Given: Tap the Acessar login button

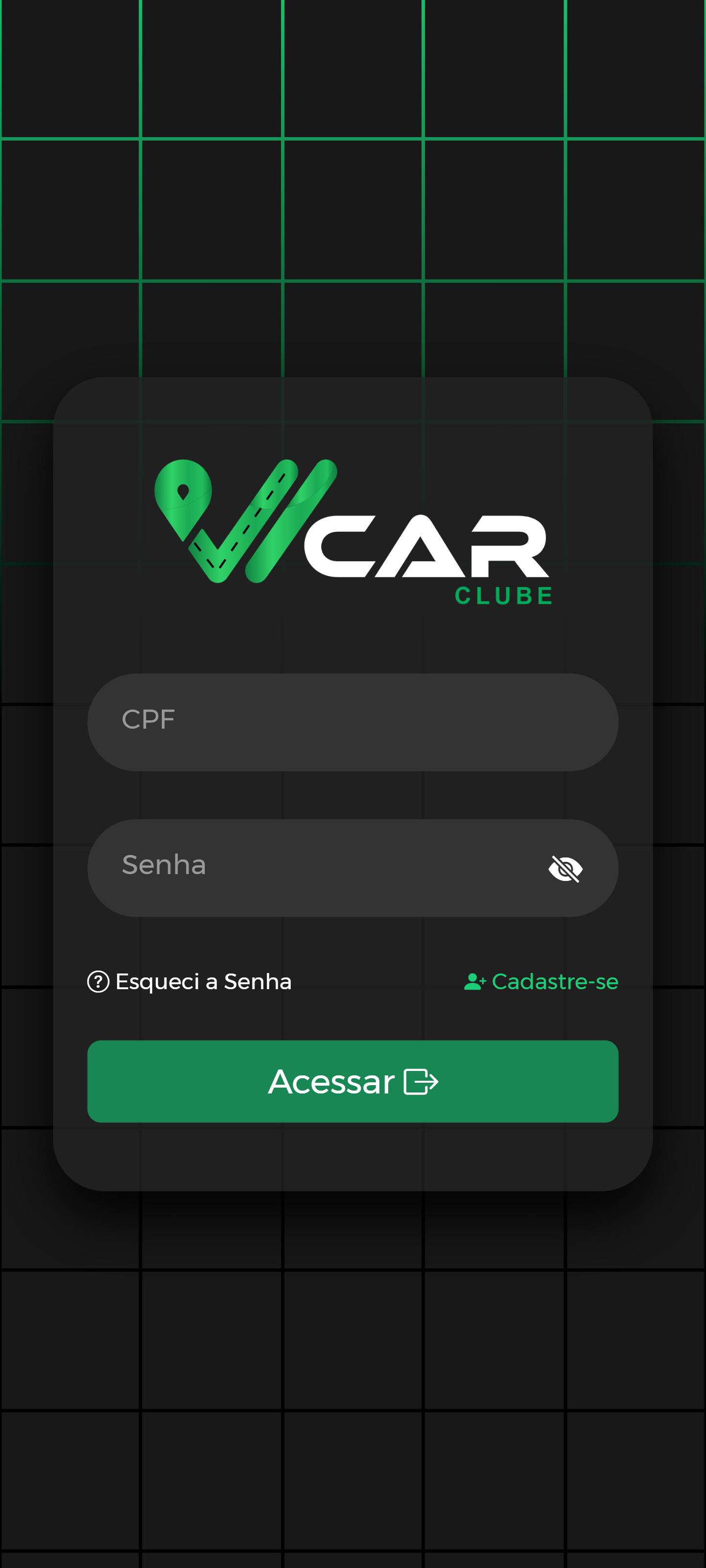Looking at the screenshot, I should 353,1081.
